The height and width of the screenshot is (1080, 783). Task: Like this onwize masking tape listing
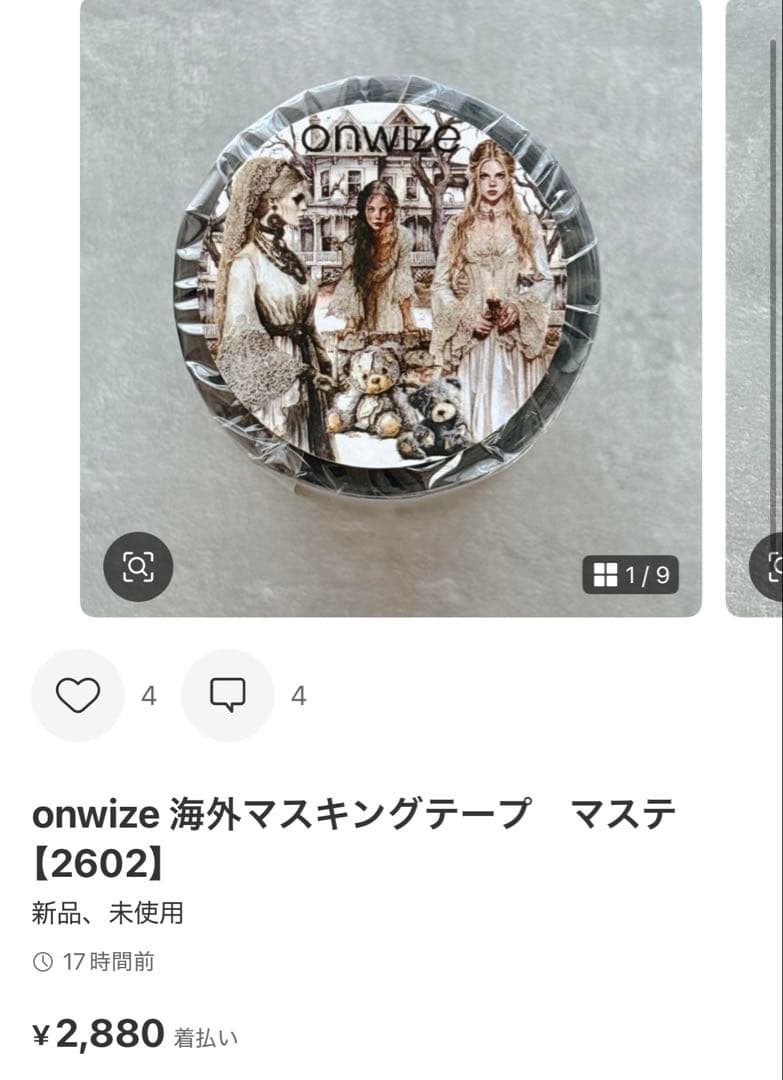[x=78, y=695]
